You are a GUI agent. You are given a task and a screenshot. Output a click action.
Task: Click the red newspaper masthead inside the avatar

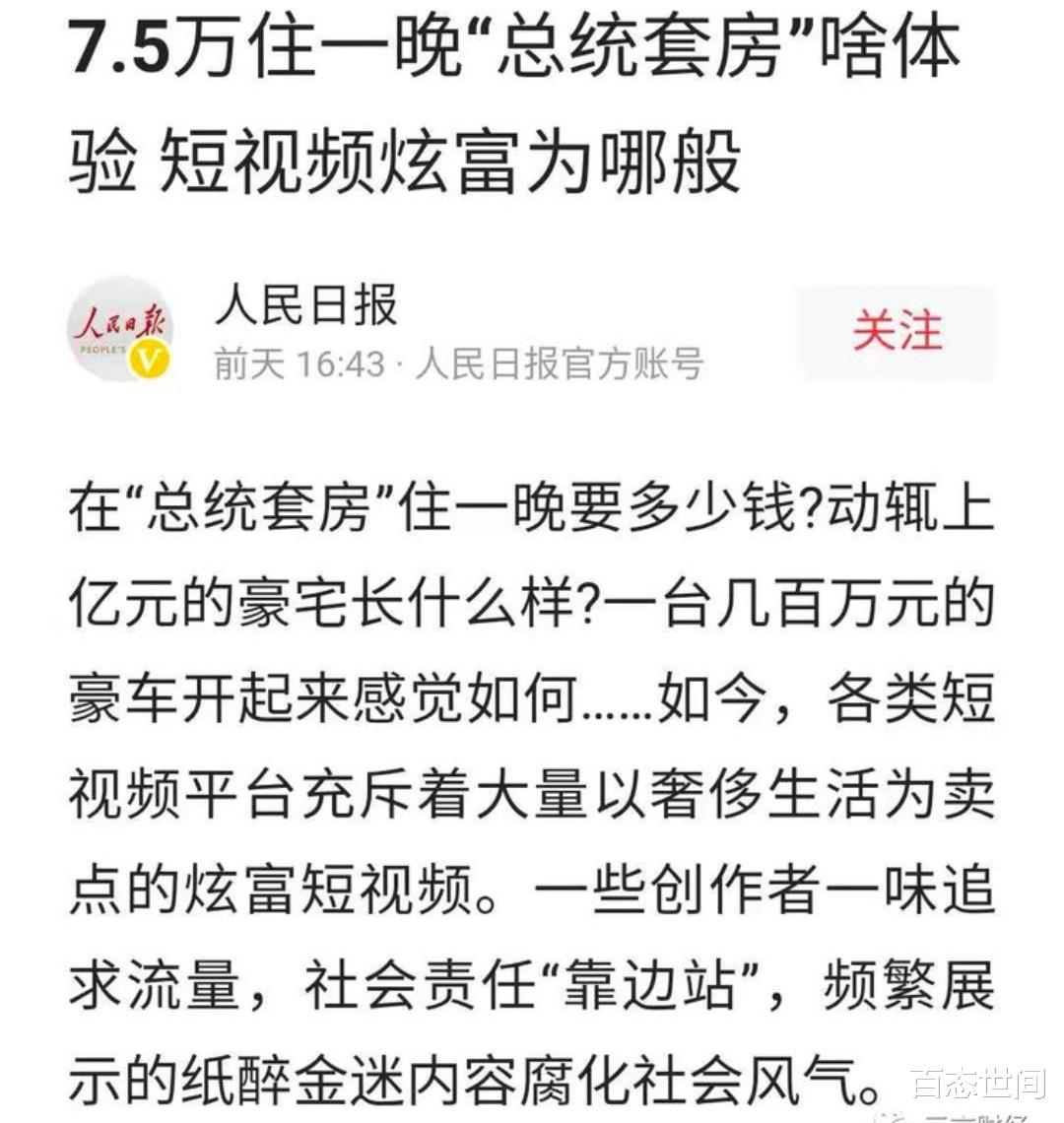point(118,320)
